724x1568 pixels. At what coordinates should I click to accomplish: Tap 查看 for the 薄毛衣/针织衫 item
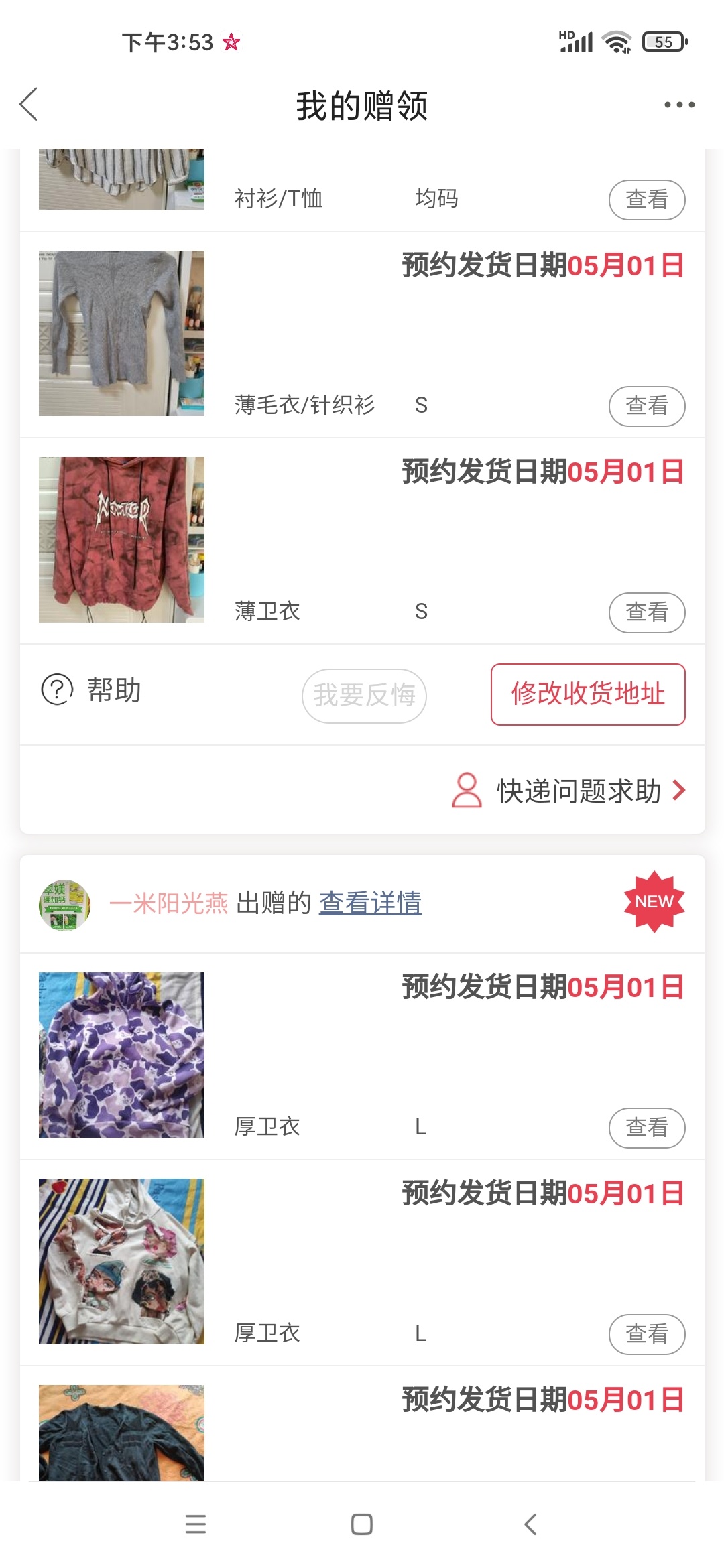tap(646, 406)
